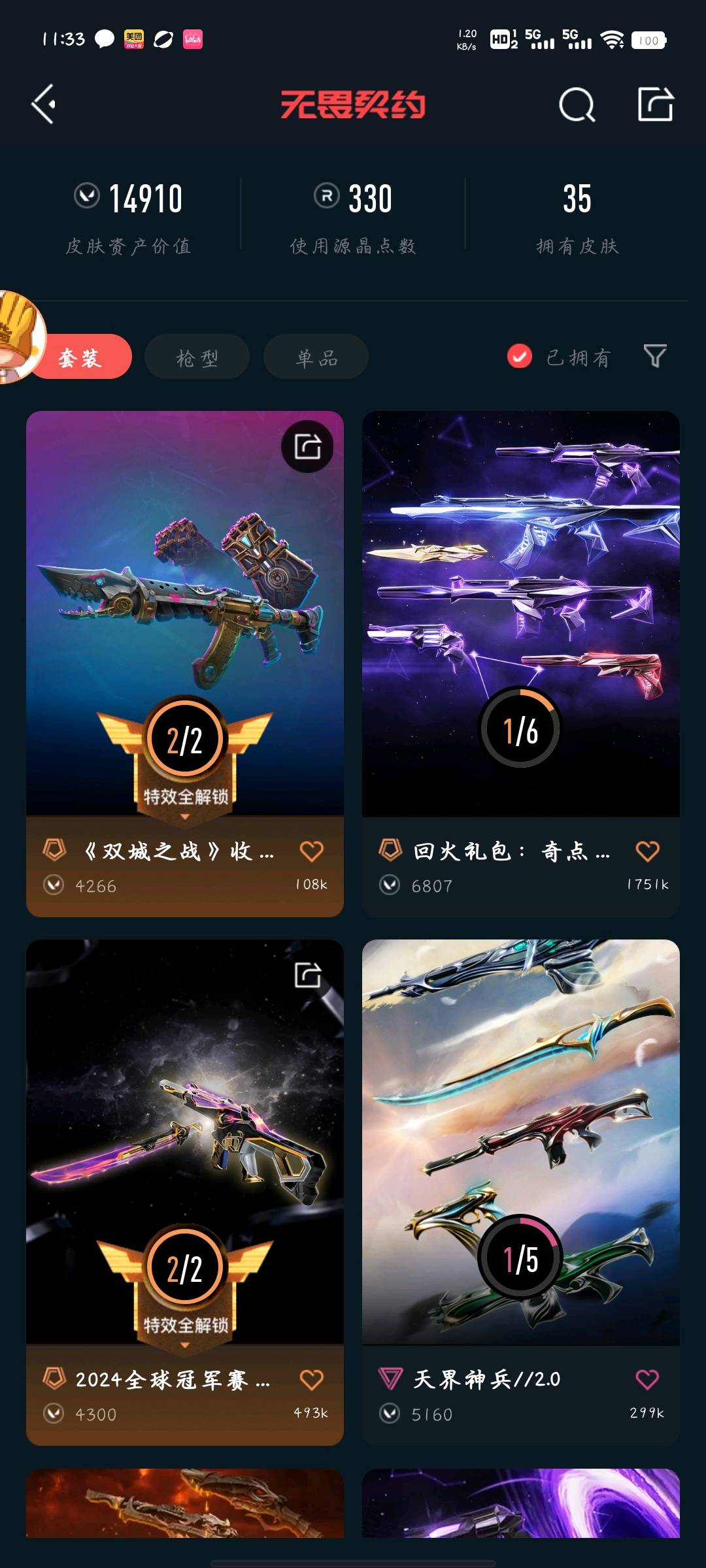Select the 套装 tab

click(x=81, y=357)
